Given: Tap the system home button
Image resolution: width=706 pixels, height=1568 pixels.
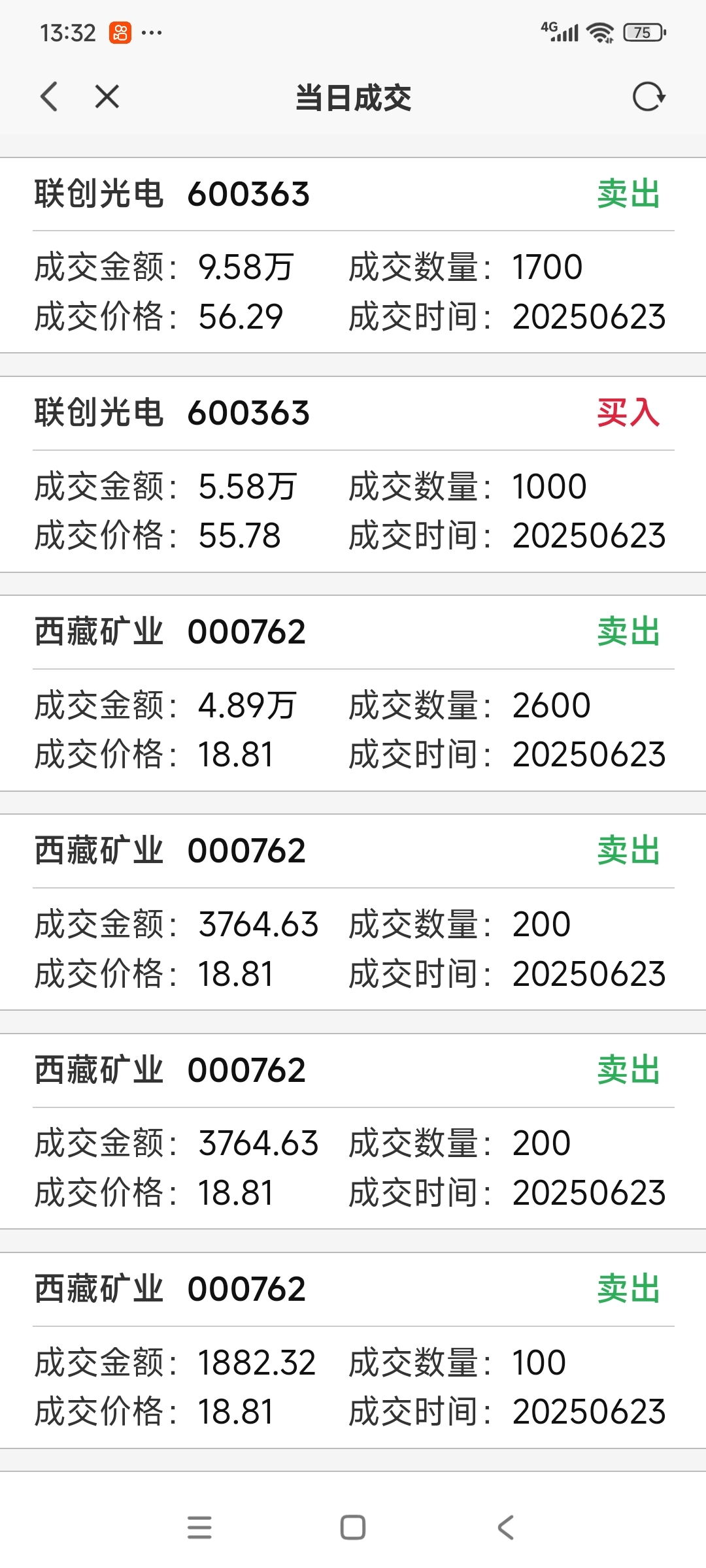Looking at the screenshot, I should [353, 1527].
